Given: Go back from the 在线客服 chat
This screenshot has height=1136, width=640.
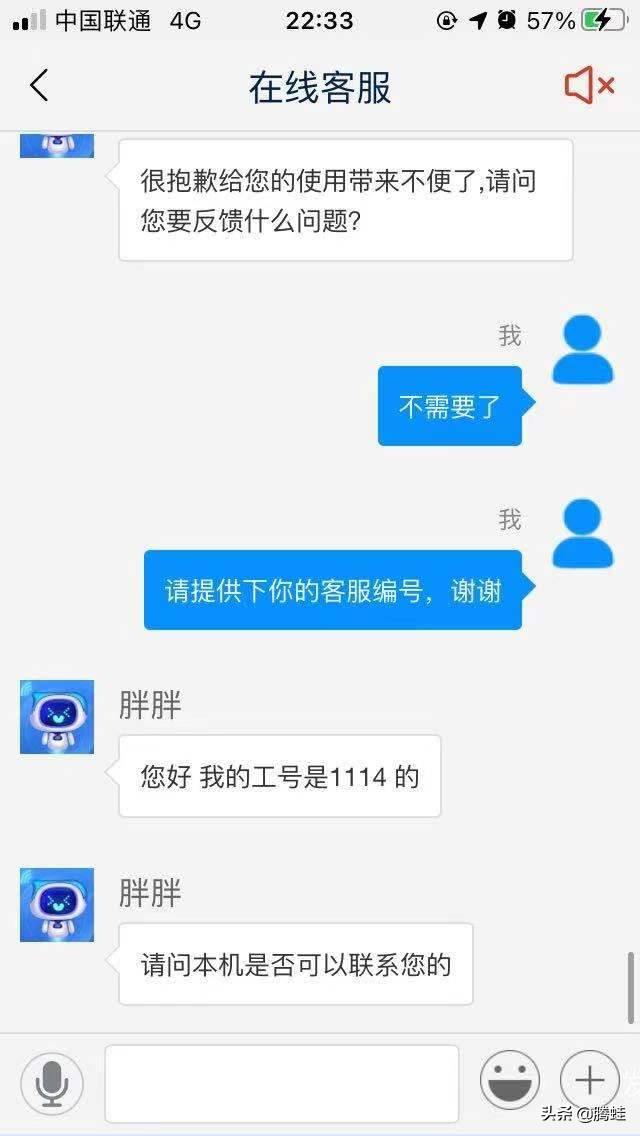Looking at the screenshot, I should [39, 86].
